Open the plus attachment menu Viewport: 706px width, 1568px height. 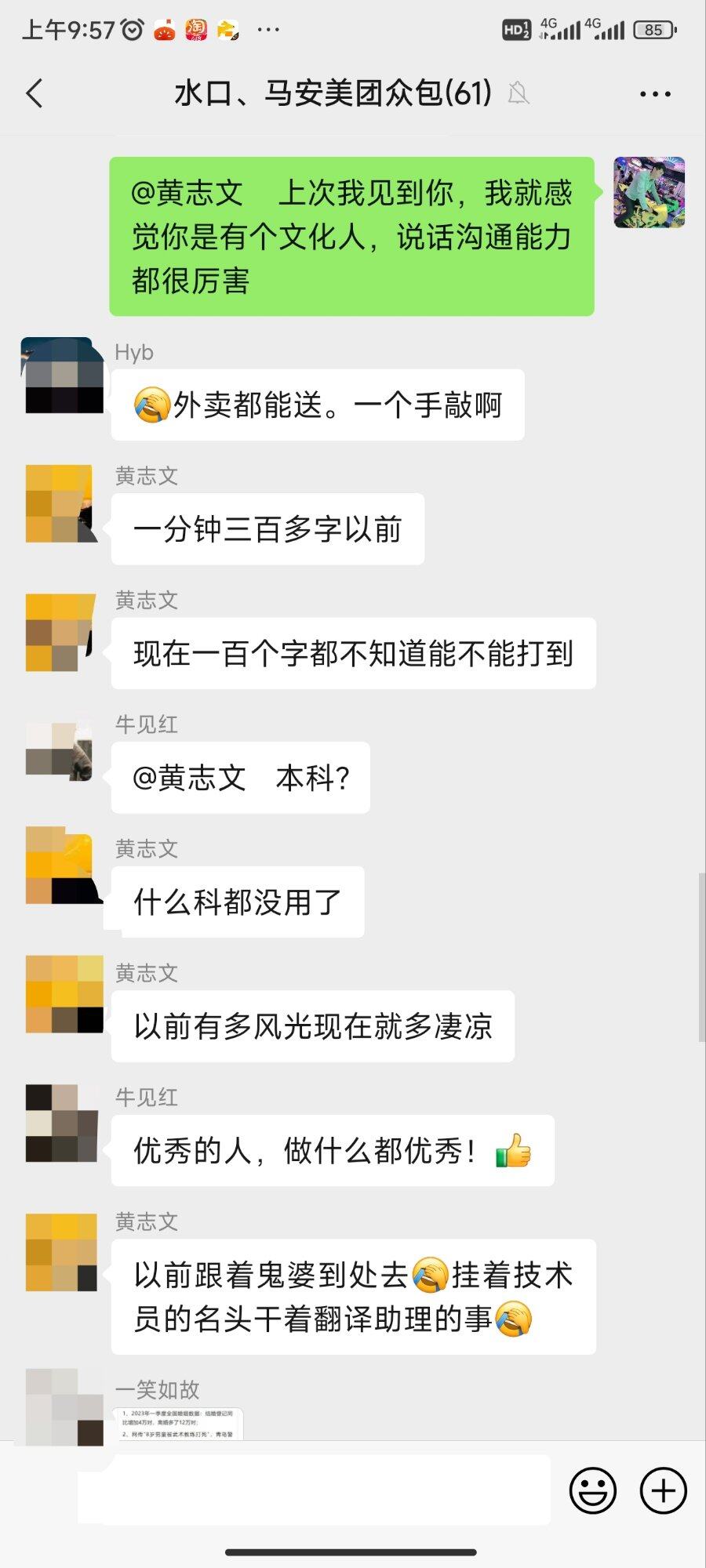664,1490
